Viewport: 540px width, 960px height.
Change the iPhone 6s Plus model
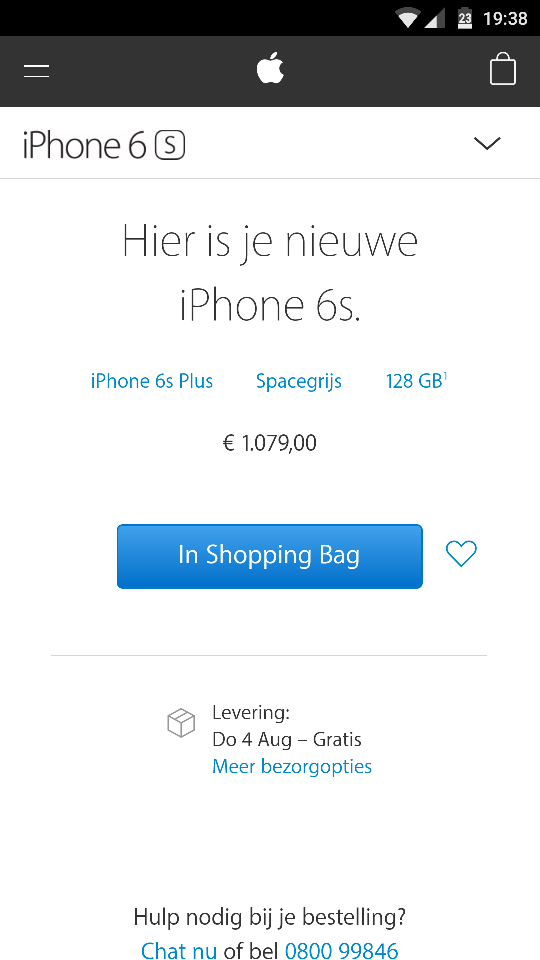pyautogui.click(x=152, y=381)
